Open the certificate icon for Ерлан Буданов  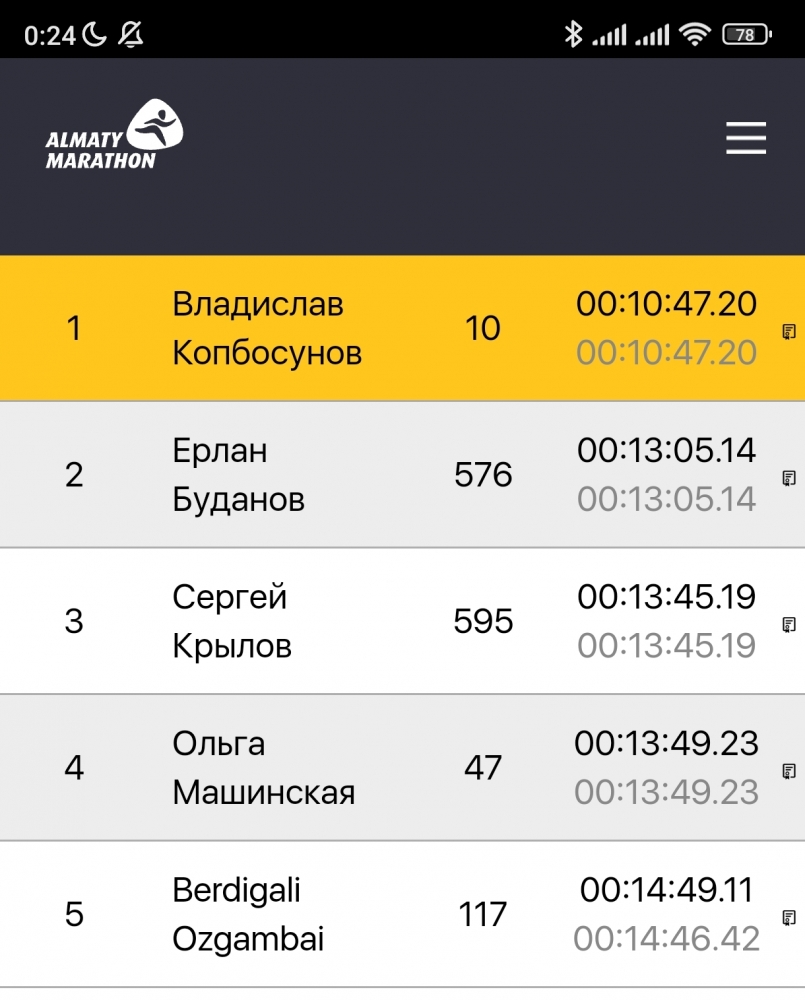pyautogui.click(x=789, y=478)
